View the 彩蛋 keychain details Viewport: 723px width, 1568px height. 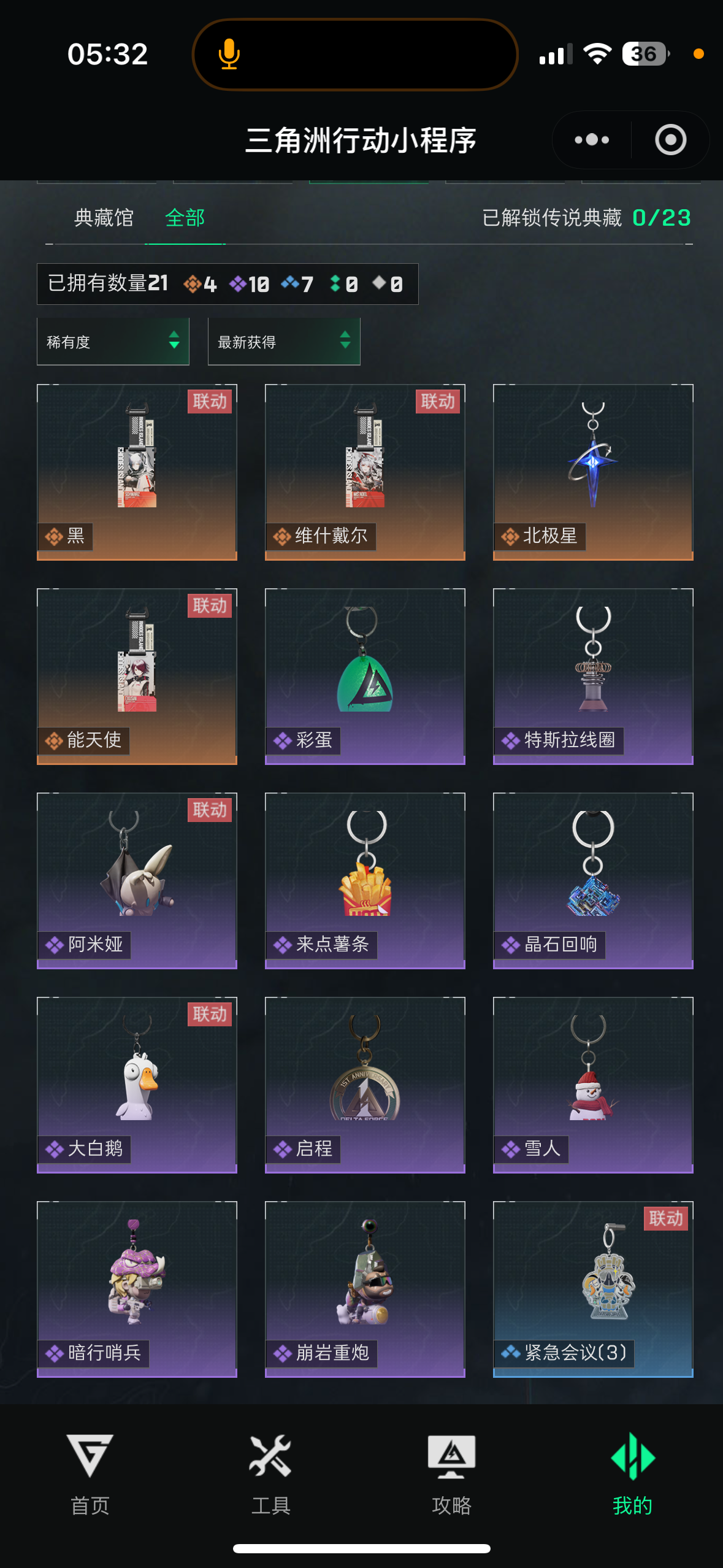pos(365,676)
